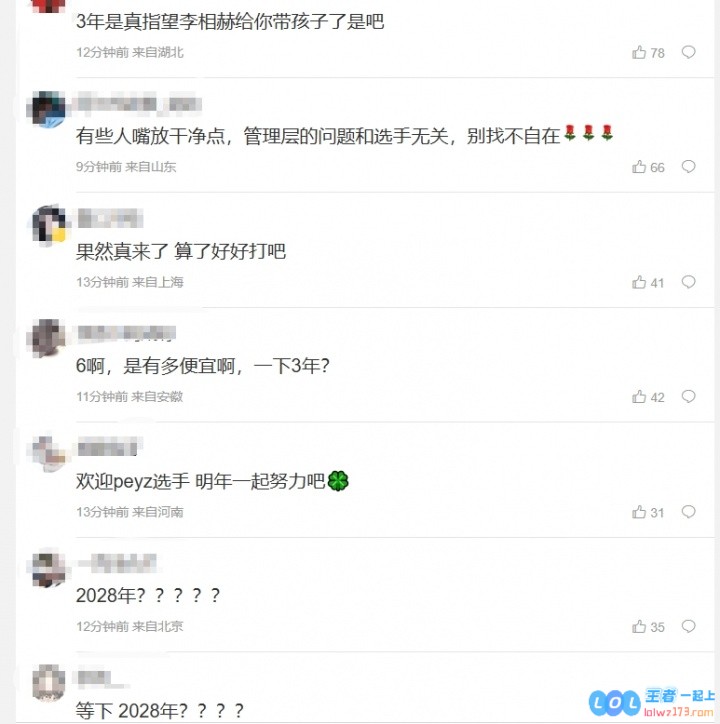Open the reply bubble for the peyz welcome comment

pyautogui.click(x=688, y=512)
